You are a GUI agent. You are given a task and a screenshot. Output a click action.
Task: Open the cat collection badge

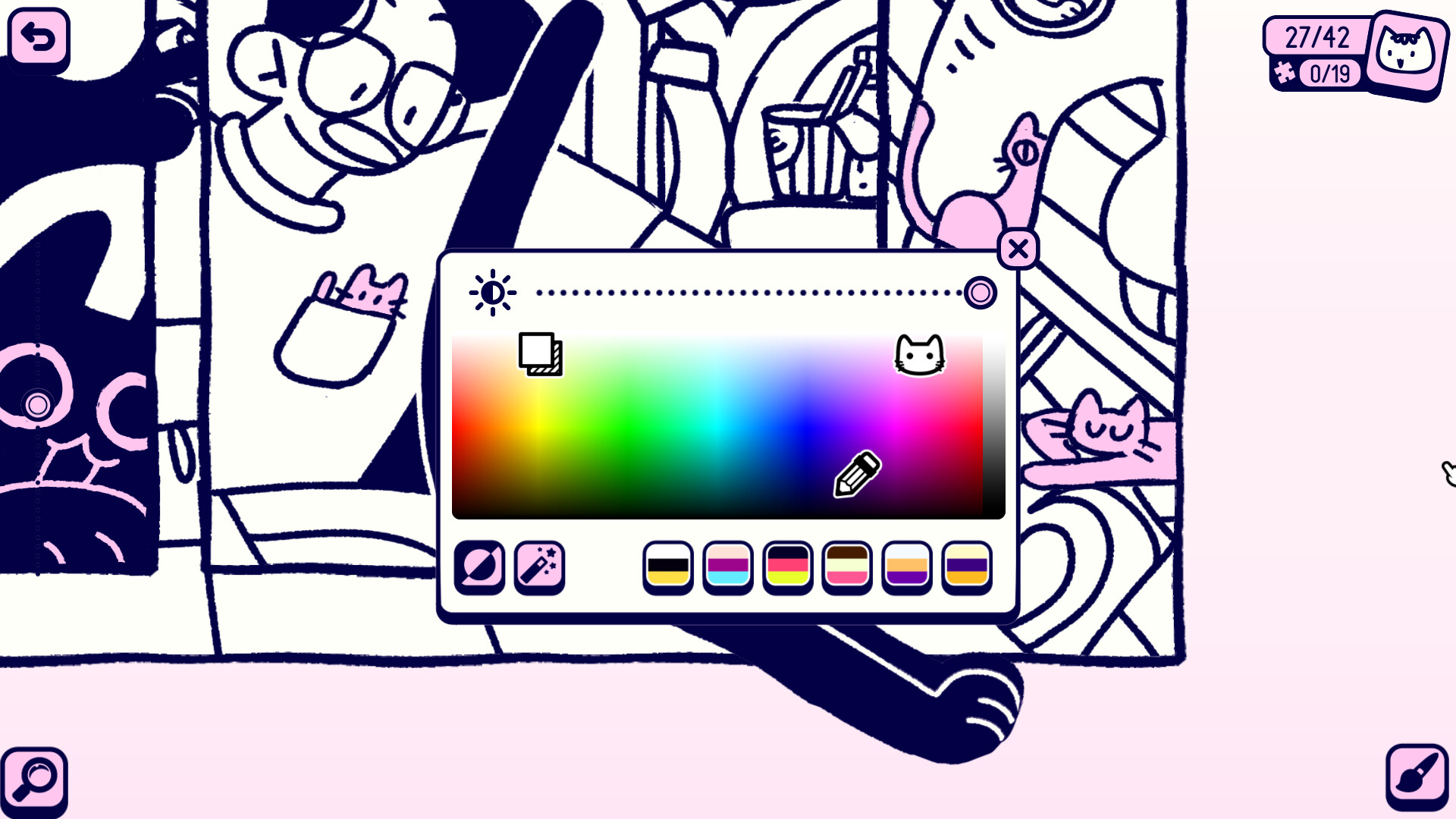1405,53
